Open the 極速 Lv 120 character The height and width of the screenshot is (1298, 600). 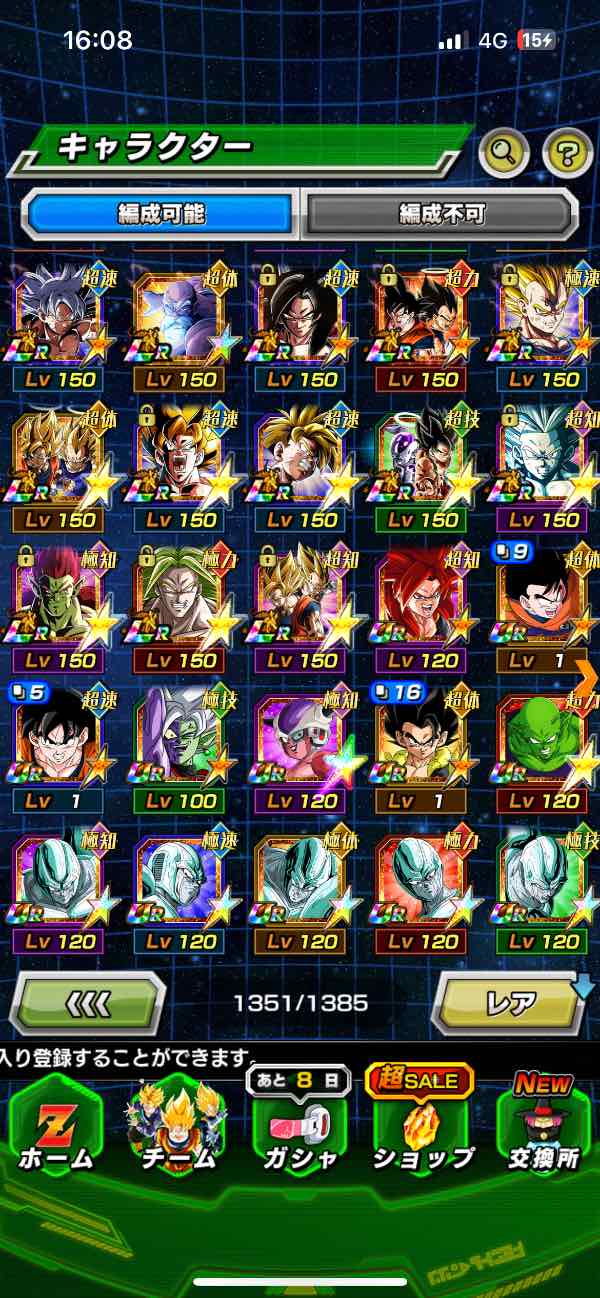click(x=180, y=885)
